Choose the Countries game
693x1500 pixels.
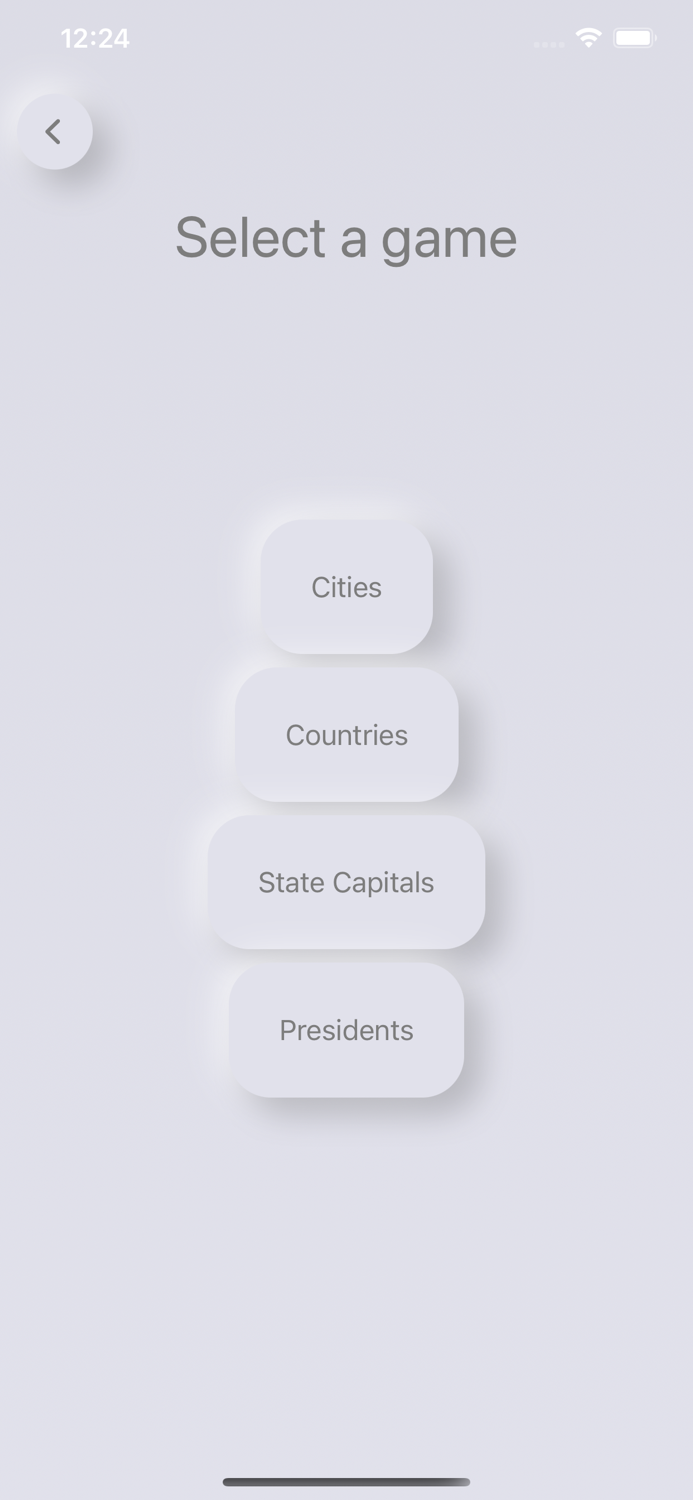(x=346, y=735)
